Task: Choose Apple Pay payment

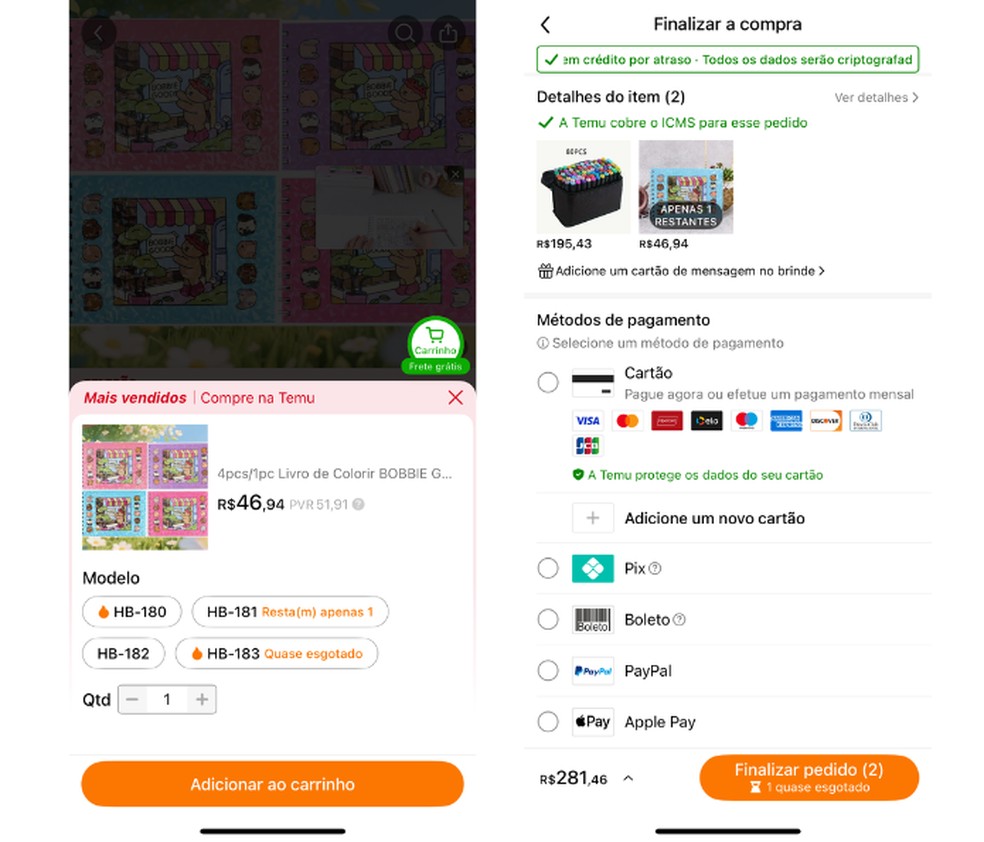Action: (548, 722)
